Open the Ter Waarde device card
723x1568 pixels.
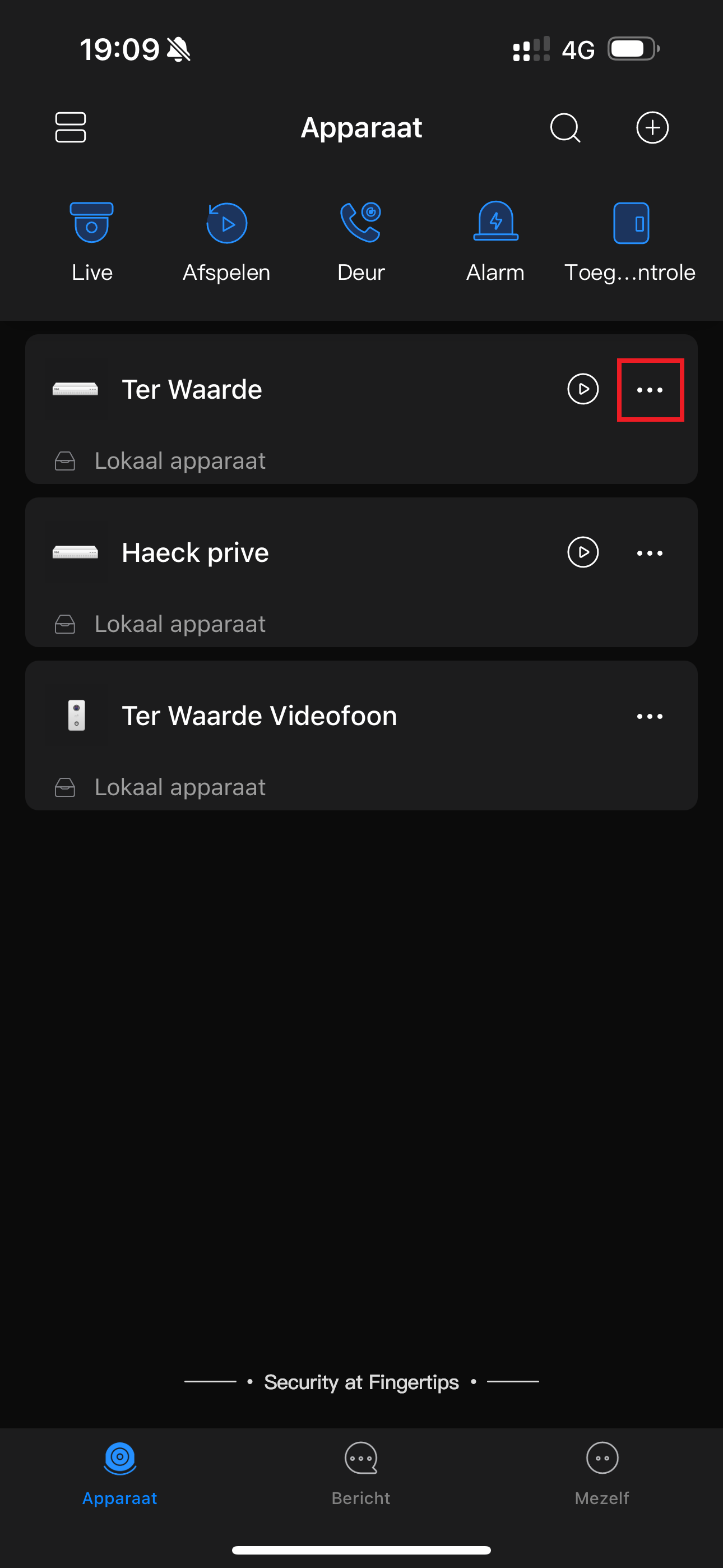pos(192,390)
